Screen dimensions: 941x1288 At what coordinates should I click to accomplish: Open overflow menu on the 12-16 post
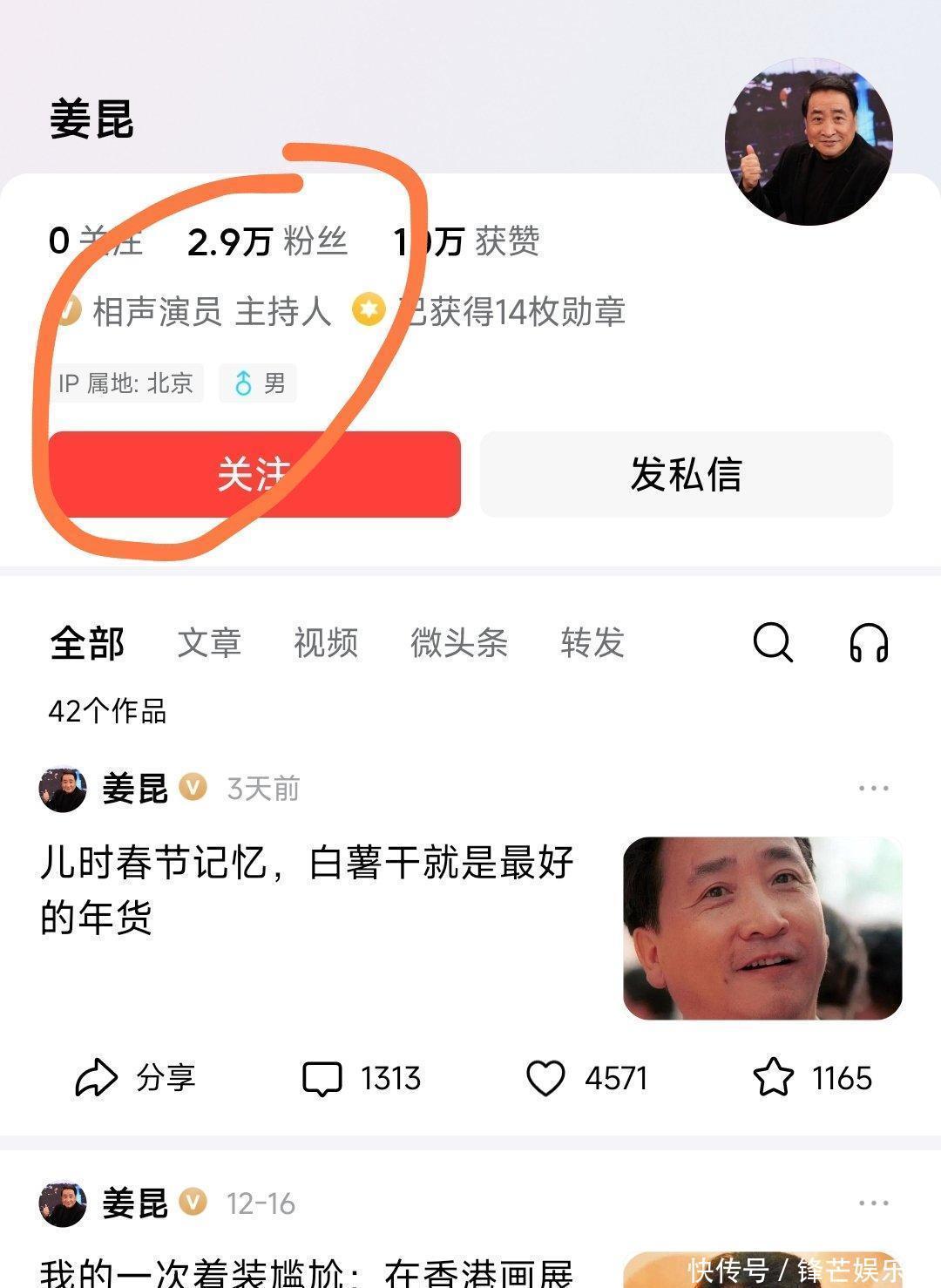coord(873,1203)
